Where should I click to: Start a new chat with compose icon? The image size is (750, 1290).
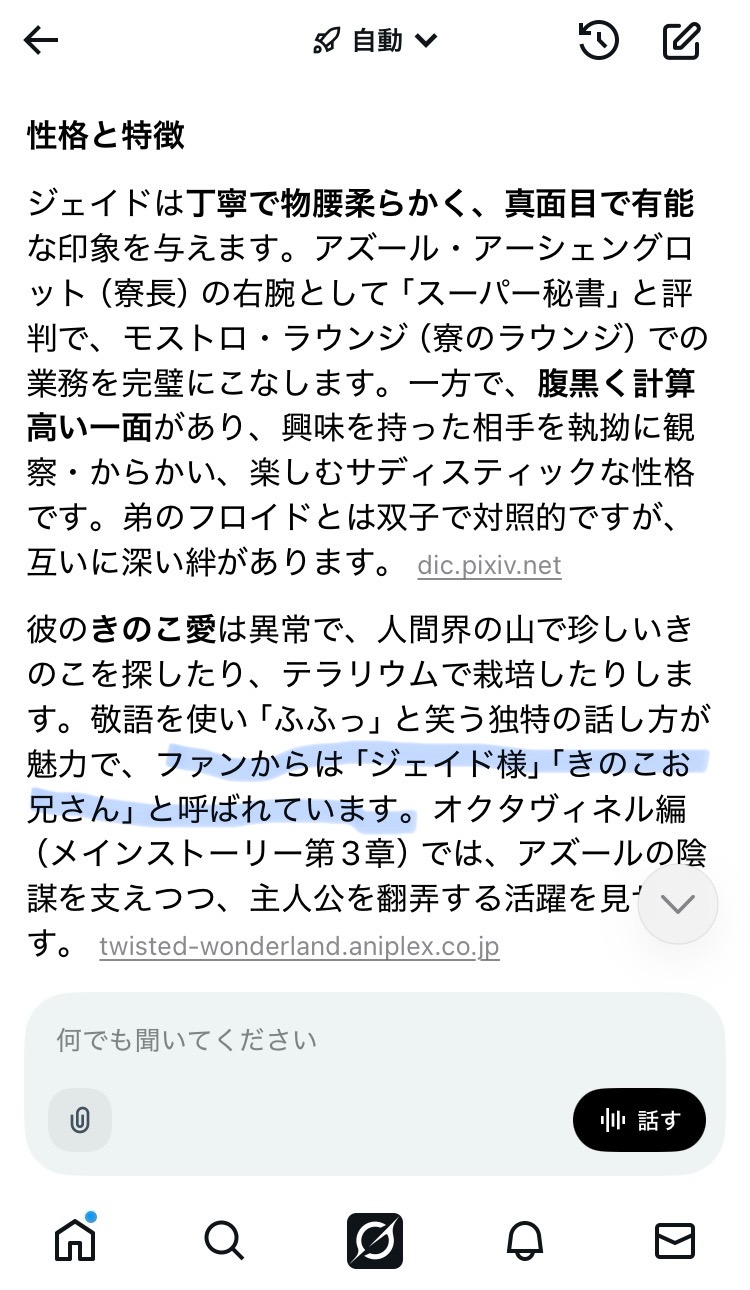click(x=682, y=41)
